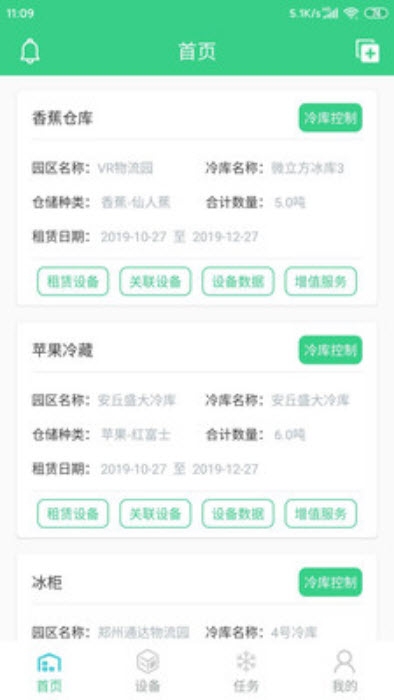
Task: Open 增值服务 for 香蕉仓库
Action: (320, 281)
